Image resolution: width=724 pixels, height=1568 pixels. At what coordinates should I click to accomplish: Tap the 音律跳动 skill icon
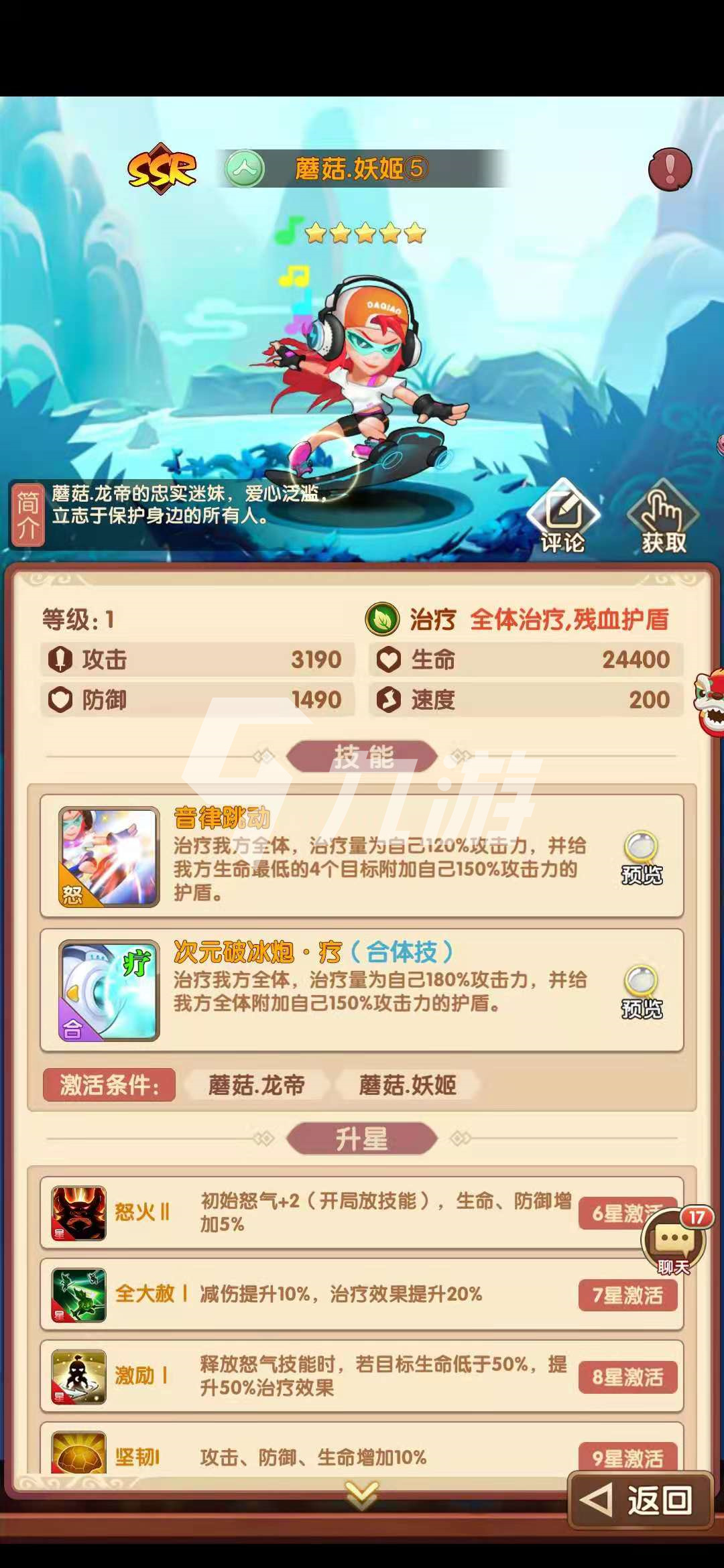point(109,857)
